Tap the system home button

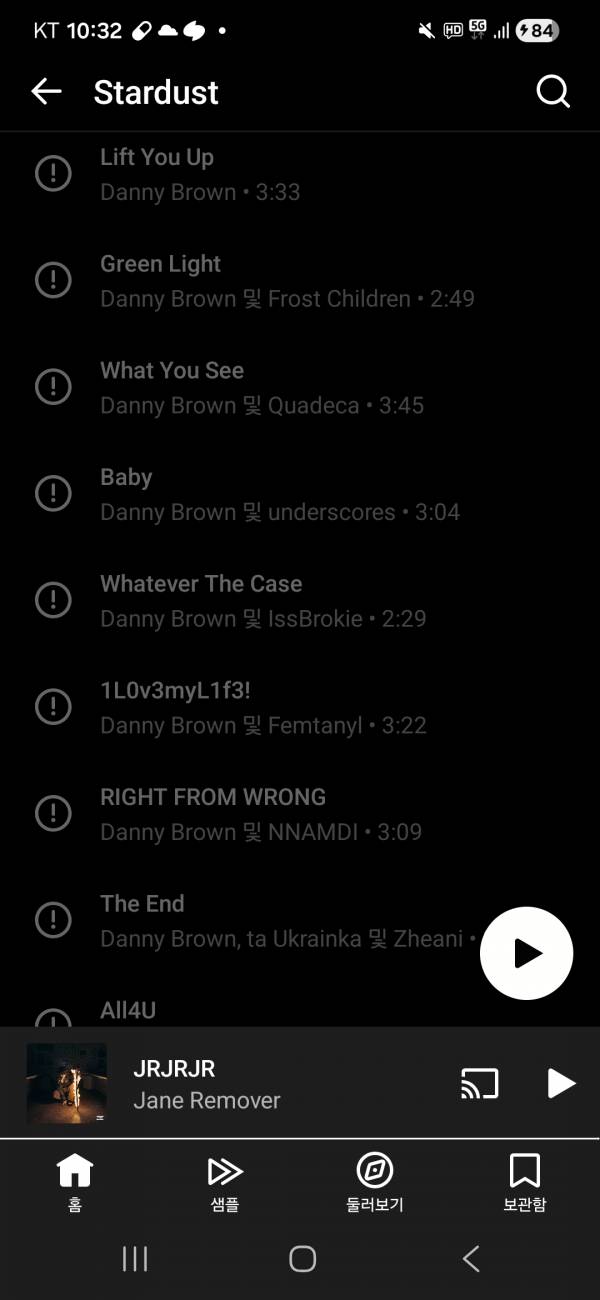302,1258
